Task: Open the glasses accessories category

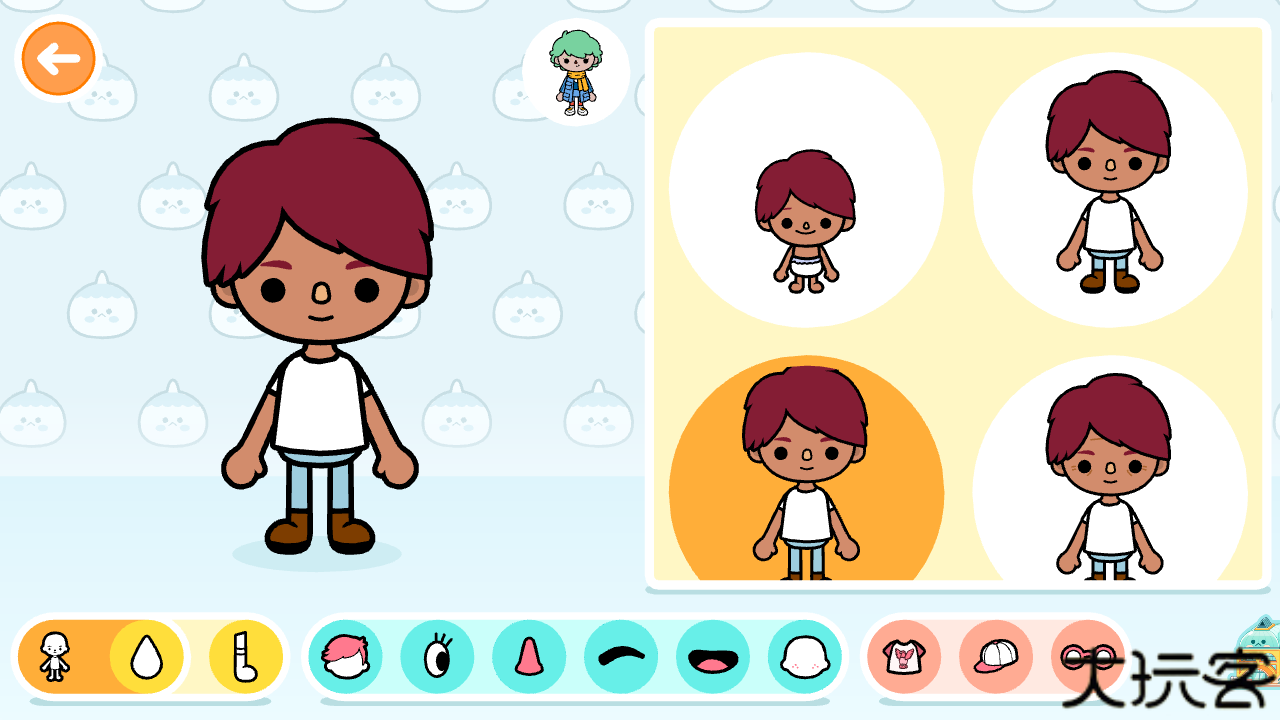Action: click(x=1085, y=657)
